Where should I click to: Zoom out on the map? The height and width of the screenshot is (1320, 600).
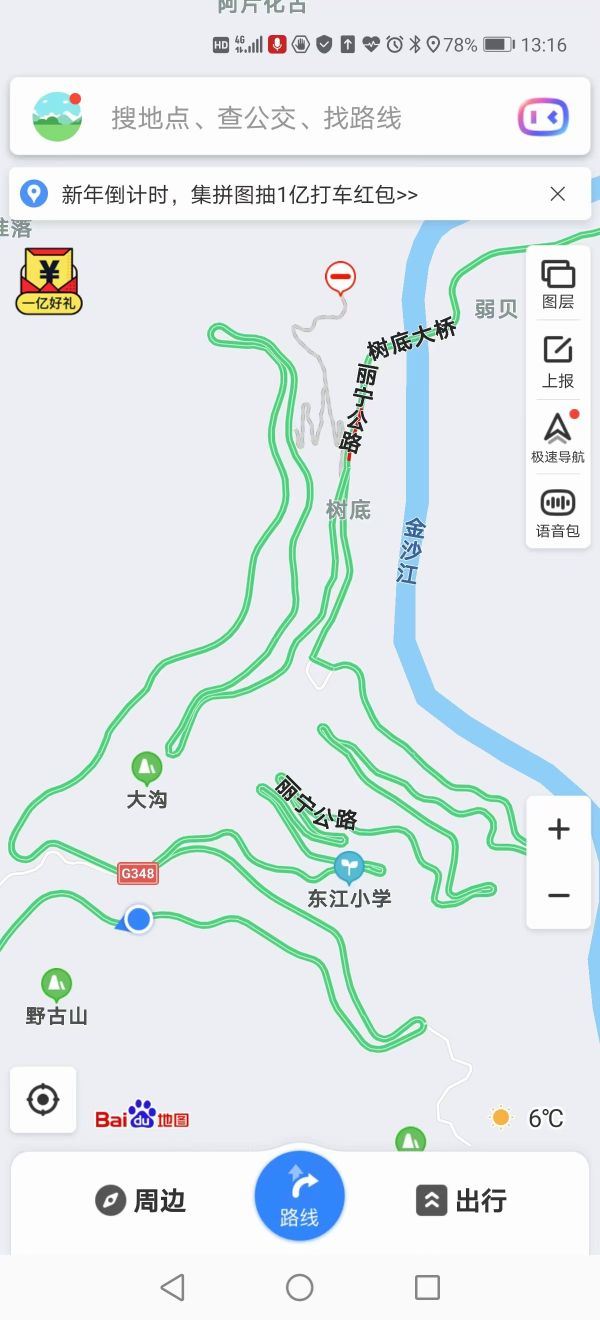click(558, 896)
